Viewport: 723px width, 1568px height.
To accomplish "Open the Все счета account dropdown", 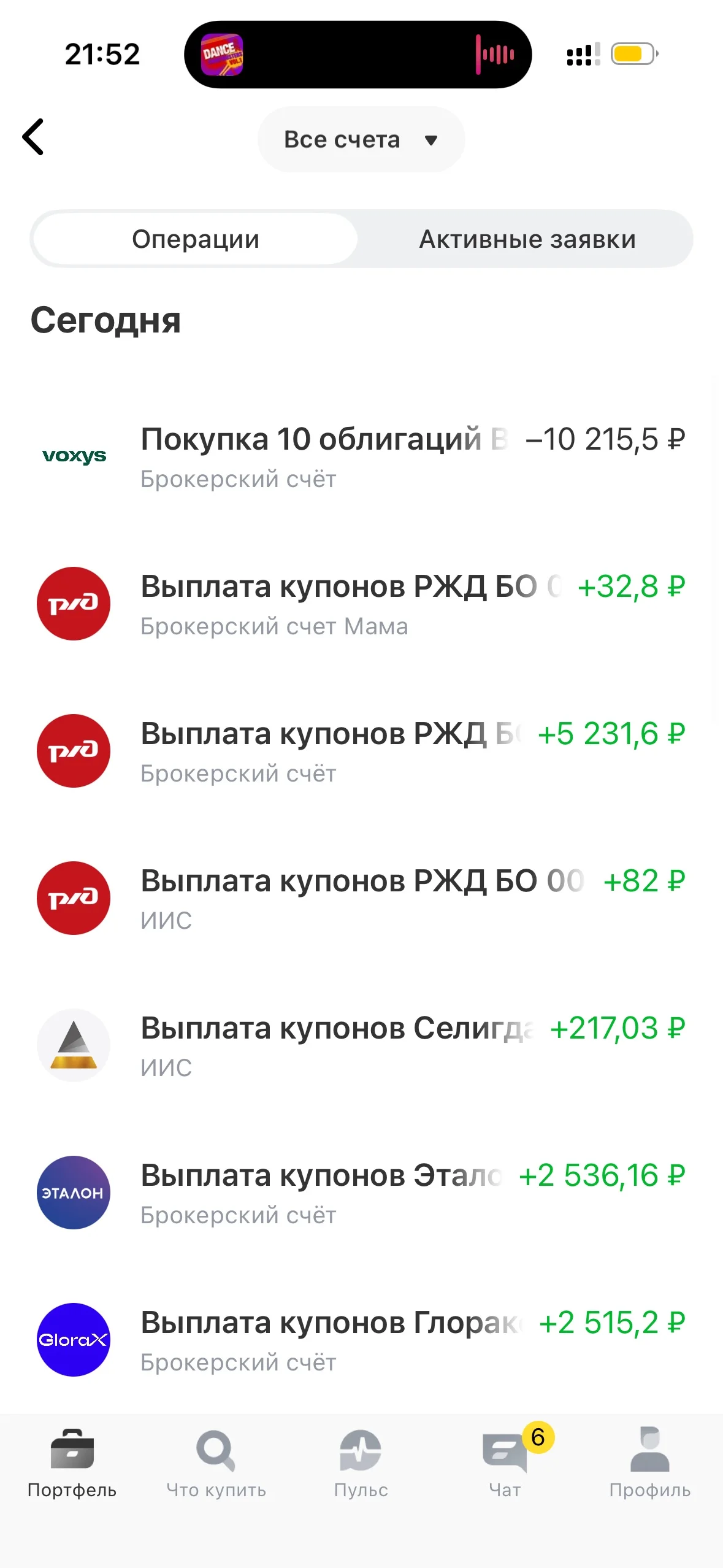I will tap(361, 139).
